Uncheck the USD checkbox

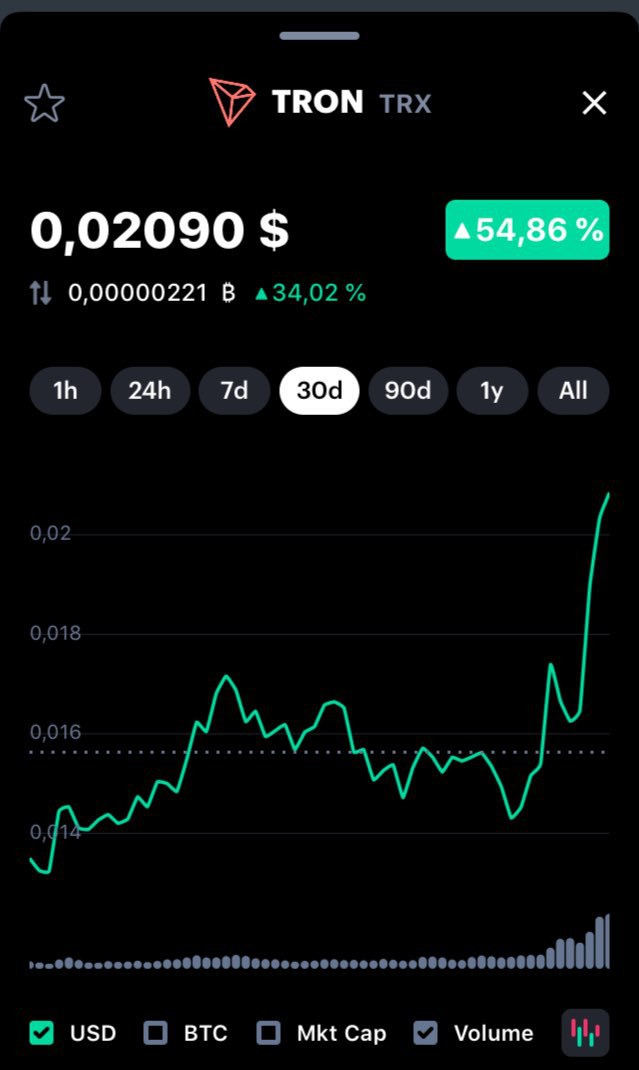coord(42,1033)
